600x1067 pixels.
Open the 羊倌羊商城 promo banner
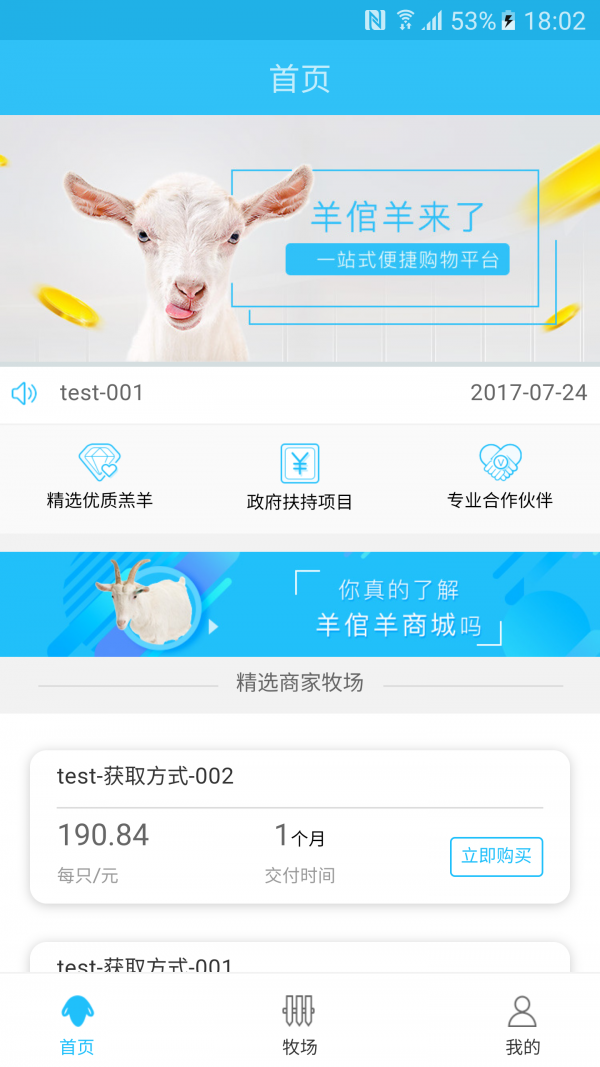pyautogui.click(x=300, y=604)
